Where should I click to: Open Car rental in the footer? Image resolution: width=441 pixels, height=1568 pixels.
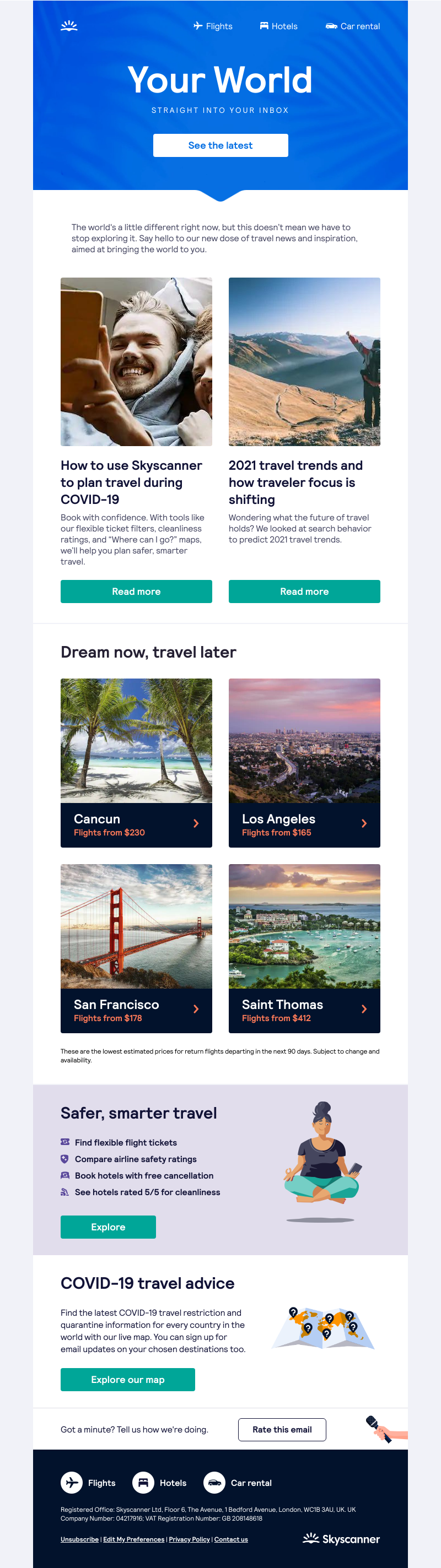[238, 1483]
